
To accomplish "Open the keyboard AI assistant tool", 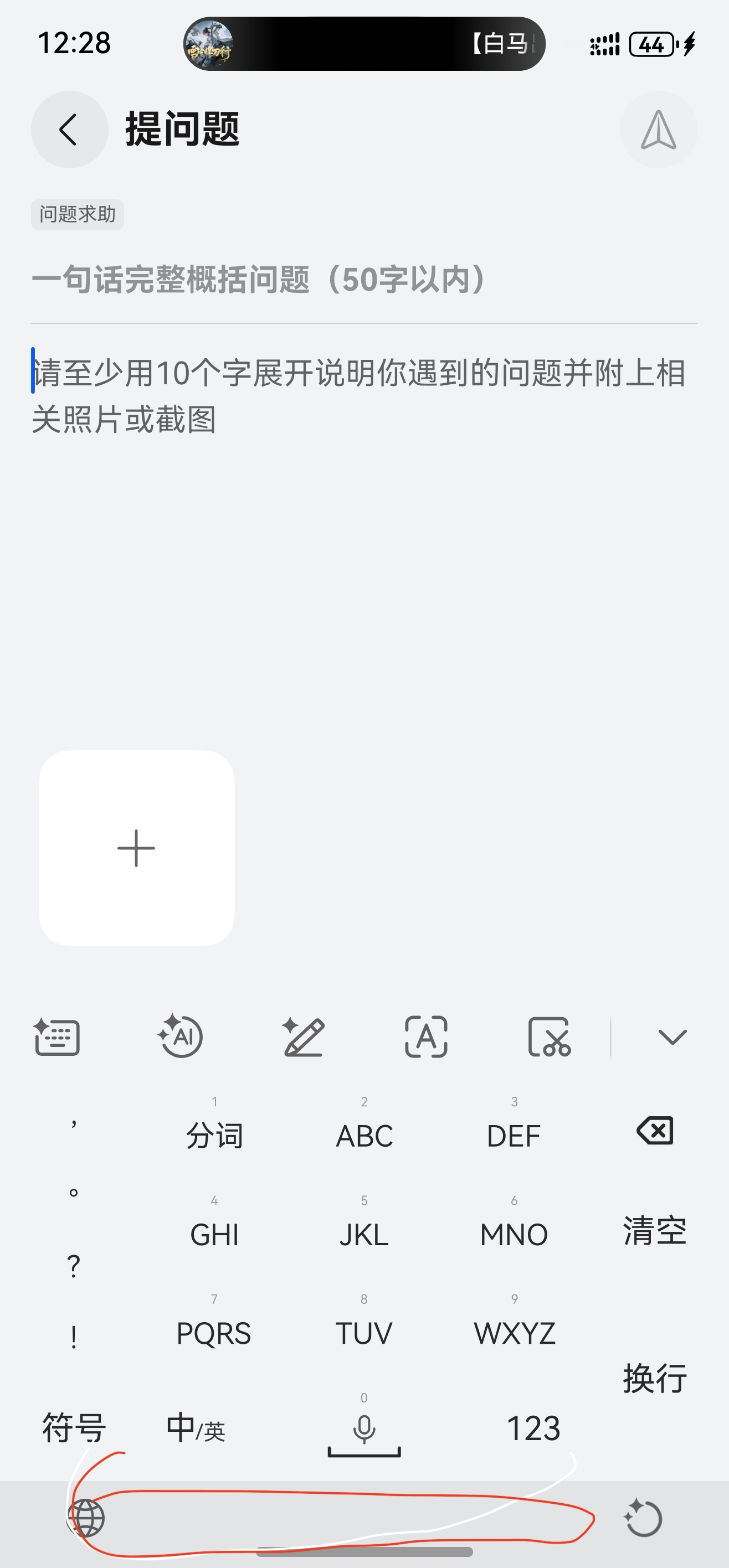I will tap(180, 1036).
